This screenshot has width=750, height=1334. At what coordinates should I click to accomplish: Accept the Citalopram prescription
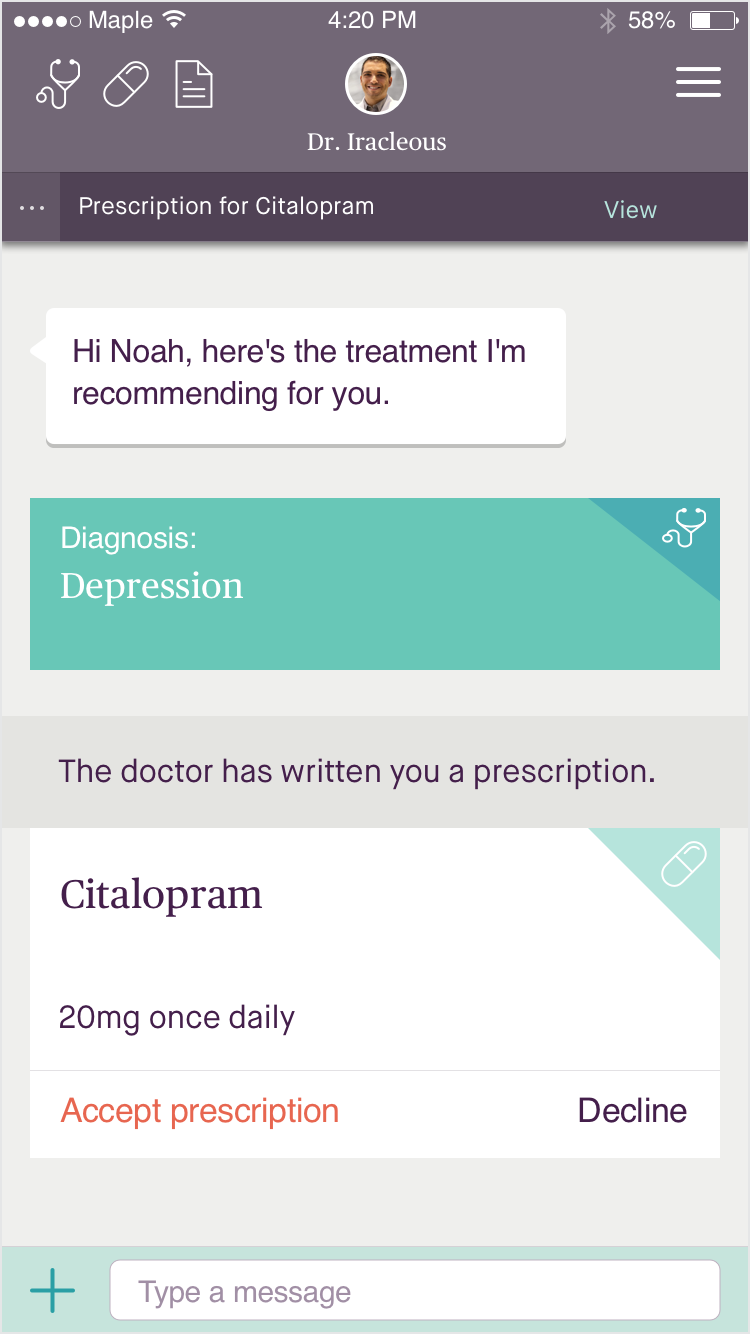pyautogui.click(x=200, y=1111)
